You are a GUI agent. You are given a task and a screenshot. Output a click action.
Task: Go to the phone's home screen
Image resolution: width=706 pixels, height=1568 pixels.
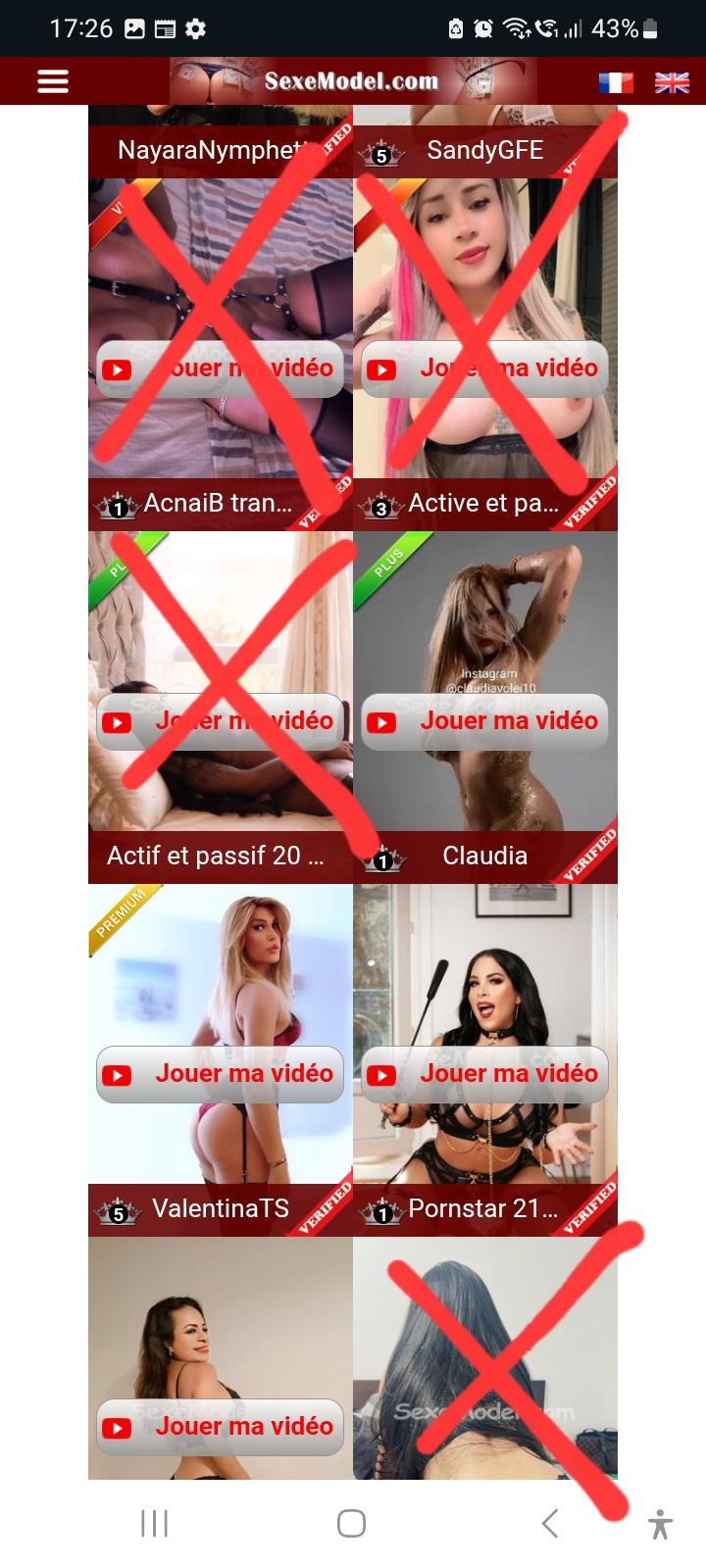pos(351,1523)
